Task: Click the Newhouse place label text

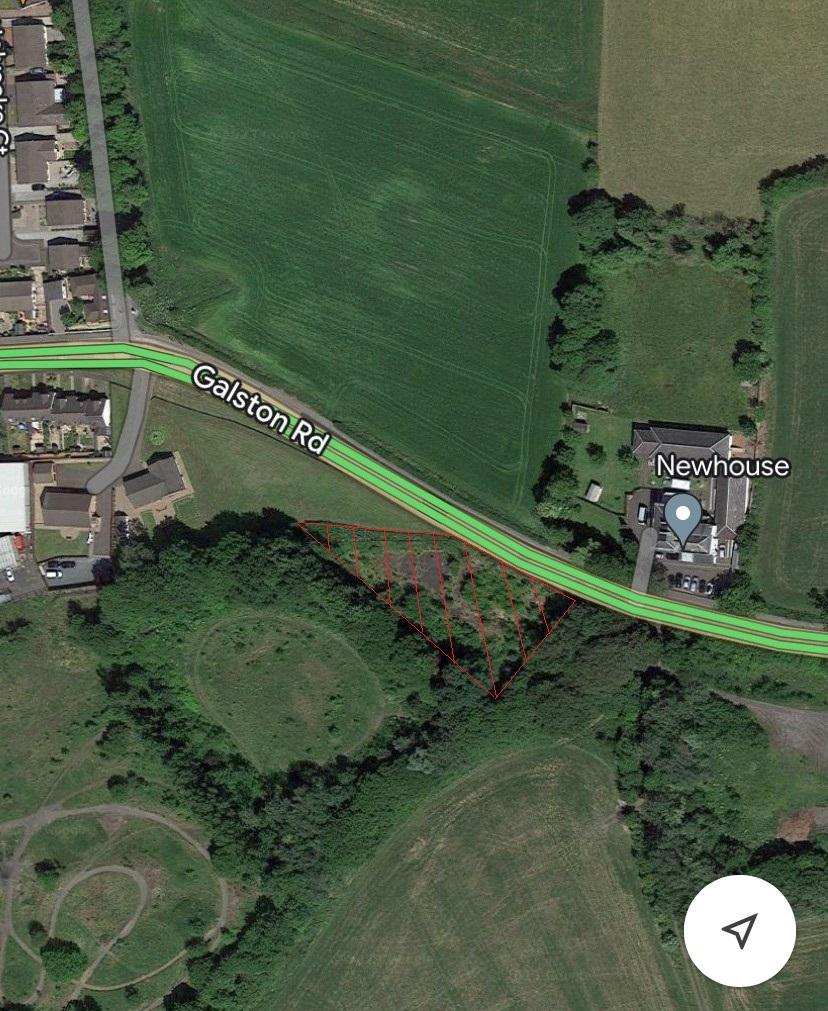Action: coord(724,465)
